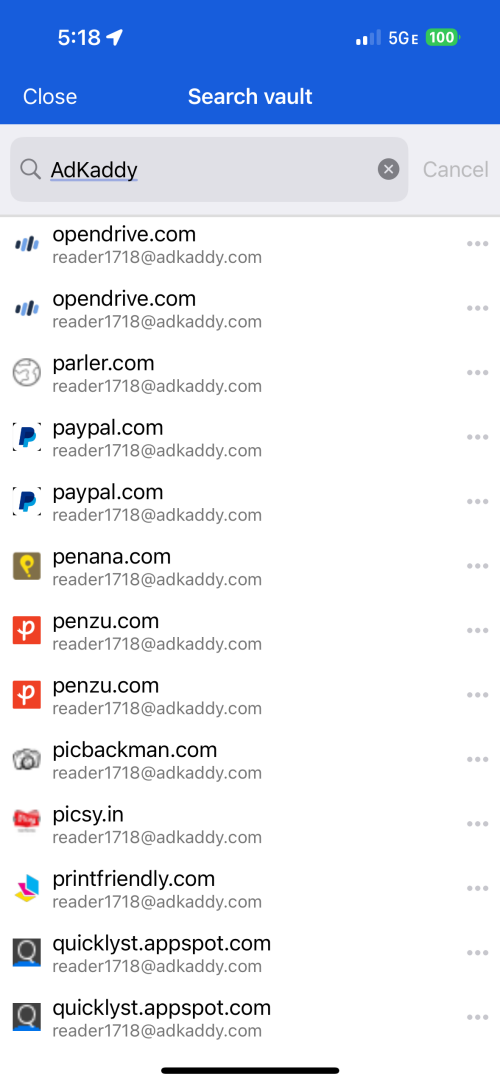Viewport: 500px width, 1084px height.
Task: Focus the vault search field
Action: [209, 169]
